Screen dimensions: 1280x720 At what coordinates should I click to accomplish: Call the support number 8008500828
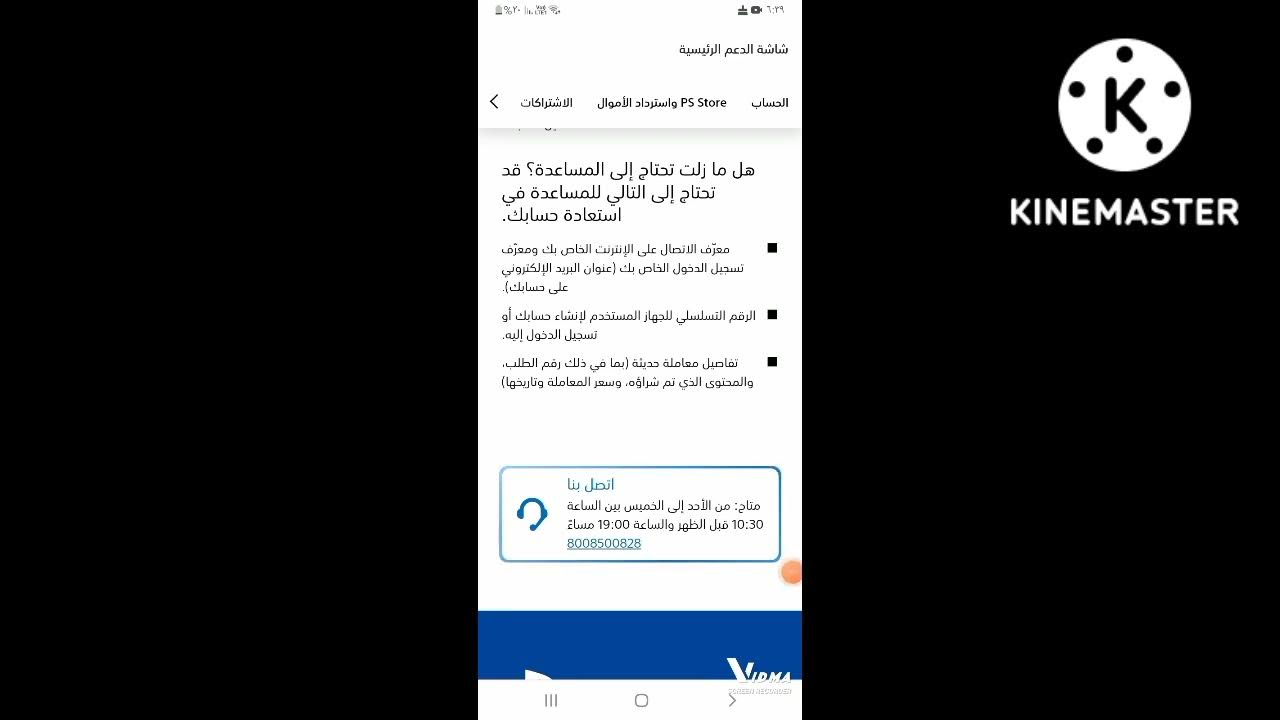click(604, 543)
